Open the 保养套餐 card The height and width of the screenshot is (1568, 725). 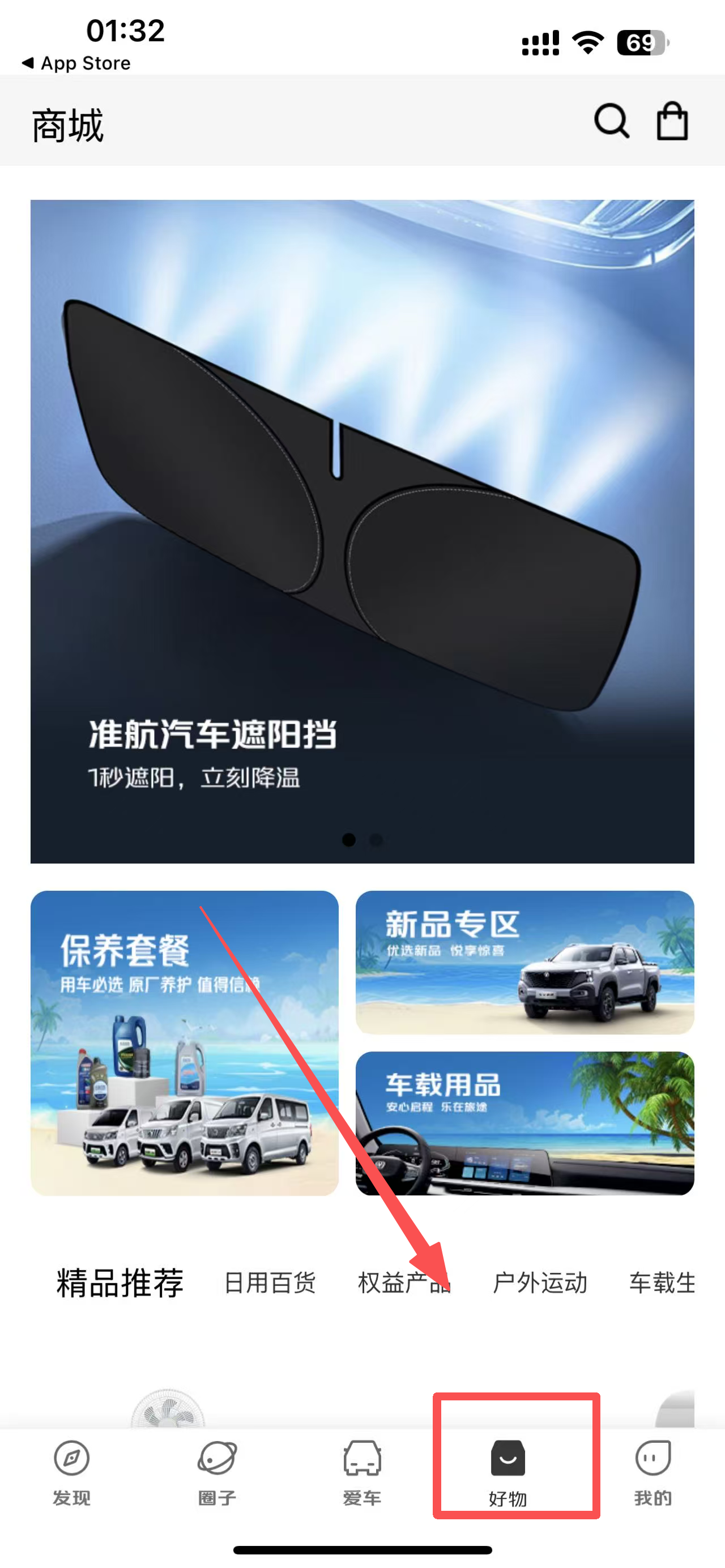[185, 1043]
